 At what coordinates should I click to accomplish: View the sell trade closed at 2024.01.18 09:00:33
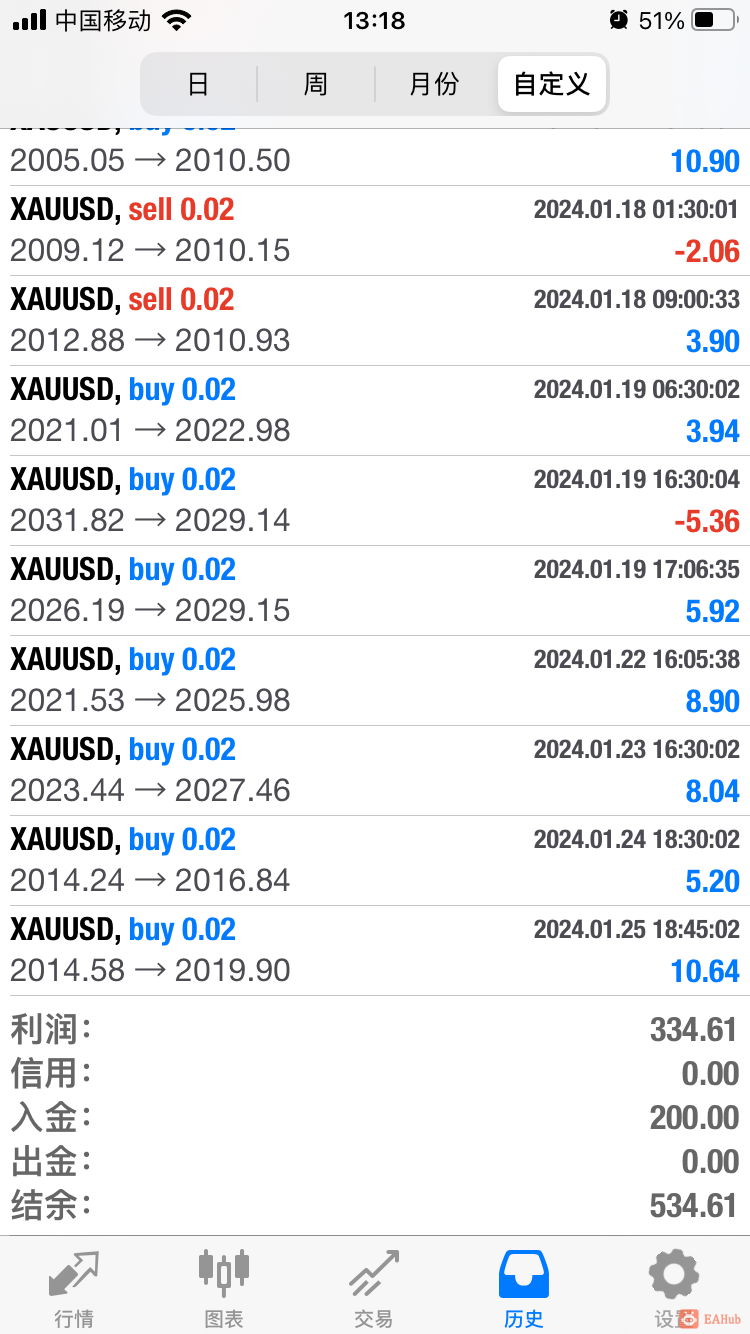click(375, 321)
